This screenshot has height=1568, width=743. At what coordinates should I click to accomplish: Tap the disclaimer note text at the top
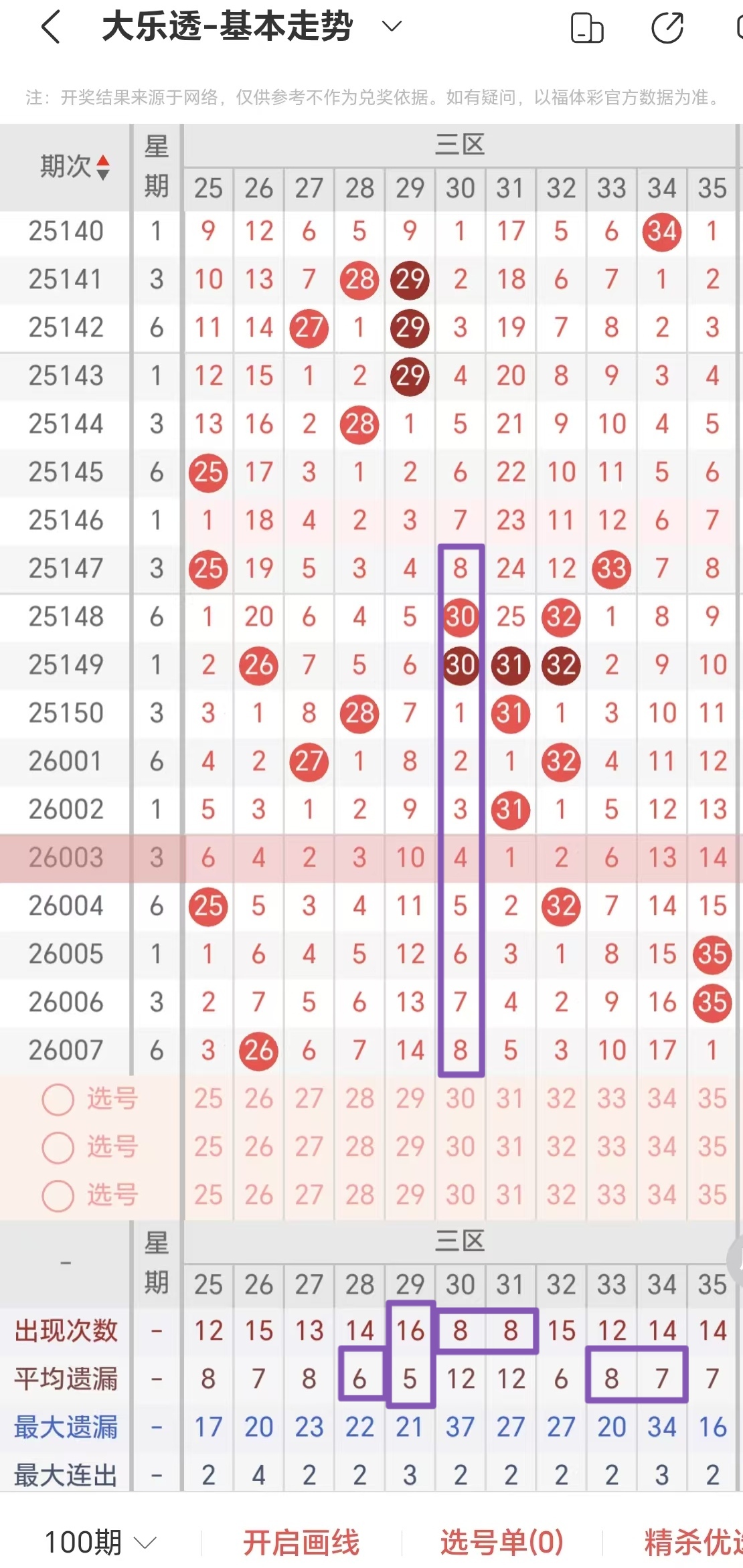371,98
